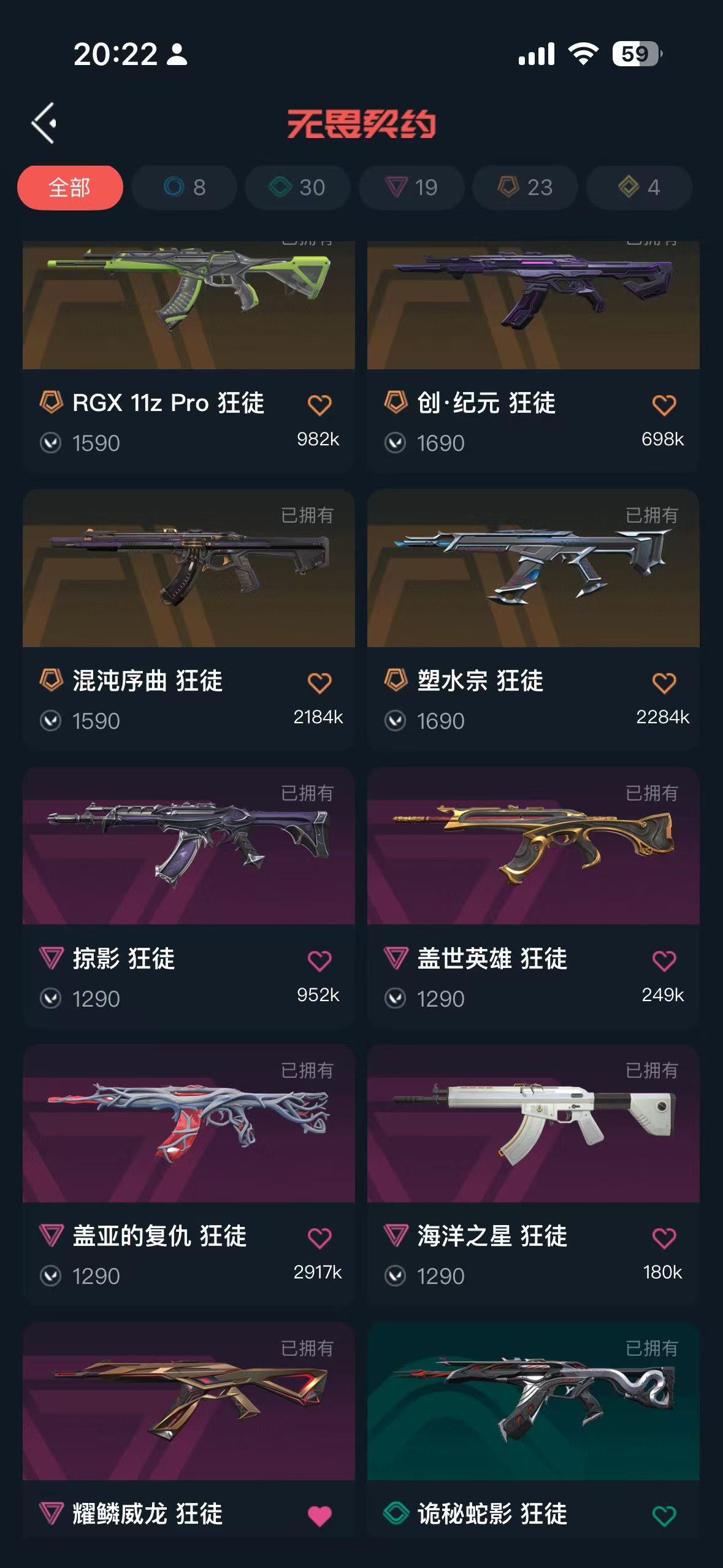The width and height of the screenshot is (723, 1568).
Task: Open the 盖亚的复仇 狂徒 skin card
Action: point(188,1124)
